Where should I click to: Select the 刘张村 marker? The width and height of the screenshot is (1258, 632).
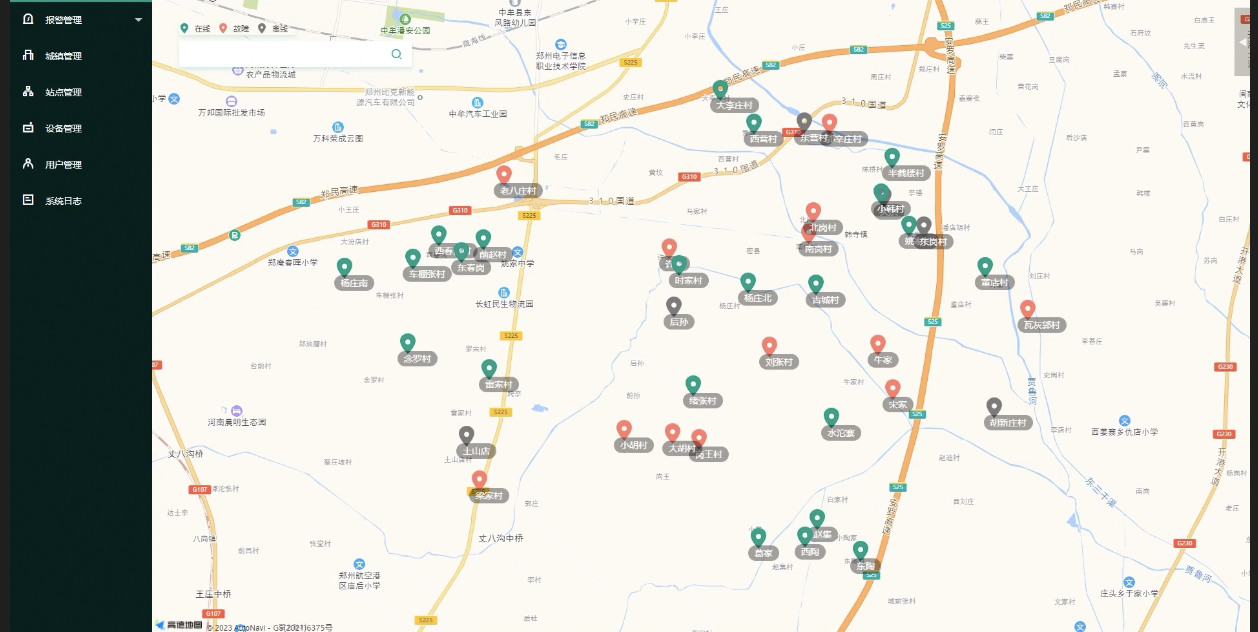[769, 347]
